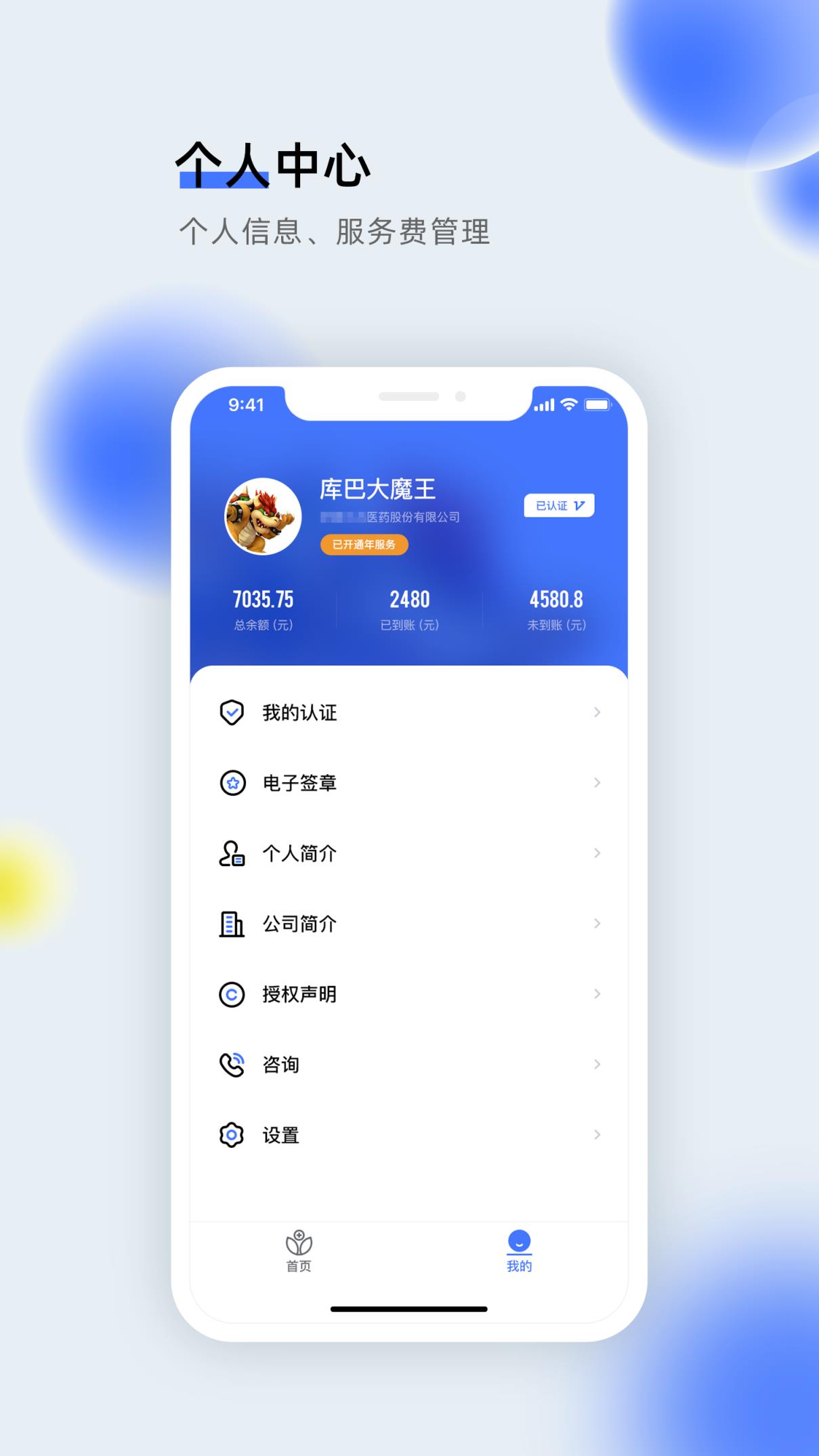
Task: Expand the 设置 row chevron
Action: click(x=597, y=1135)
